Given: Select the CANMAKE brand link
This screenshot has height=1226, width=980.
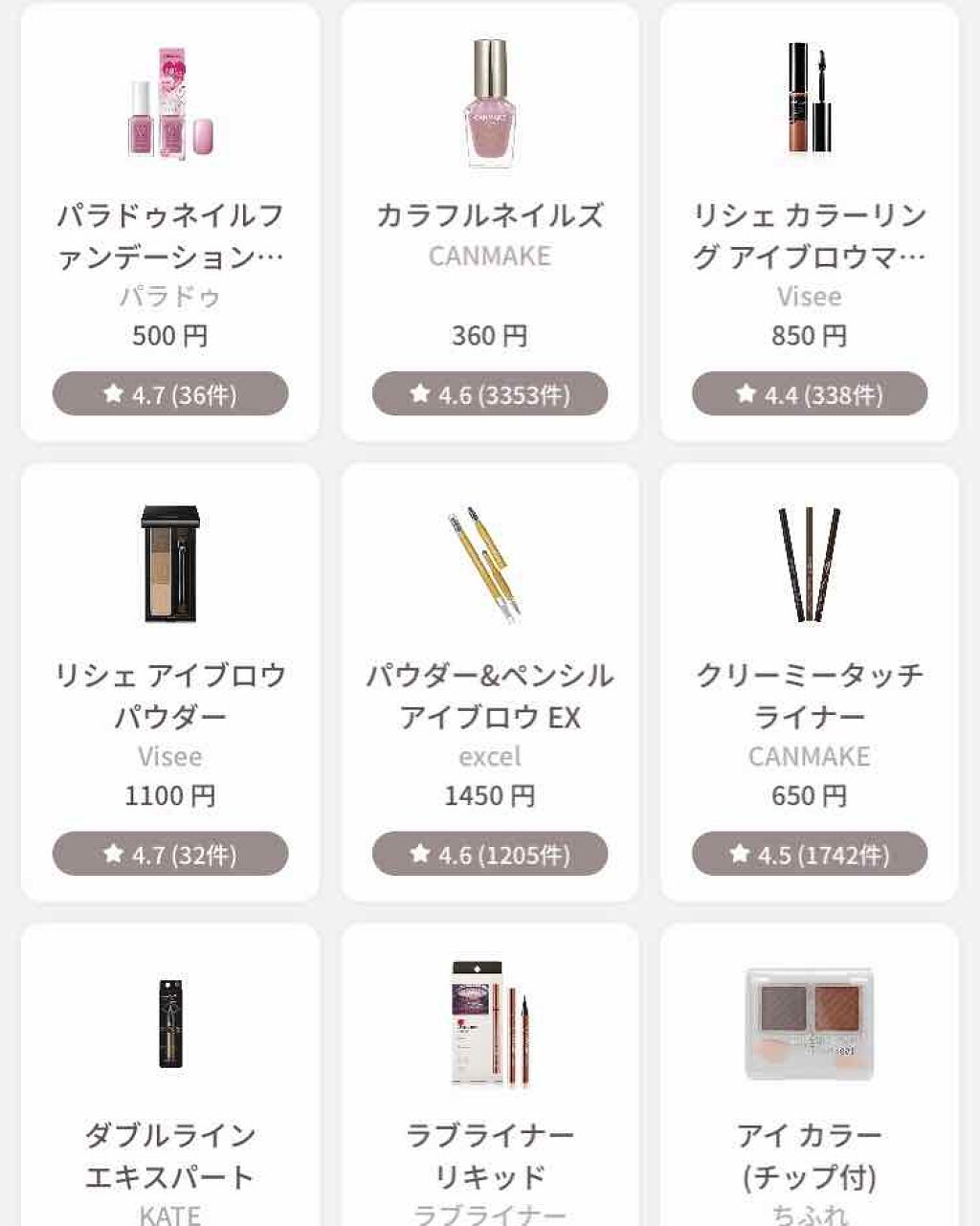Looking at the screenshot, I should pyautogui.click(x=490, y=256).
